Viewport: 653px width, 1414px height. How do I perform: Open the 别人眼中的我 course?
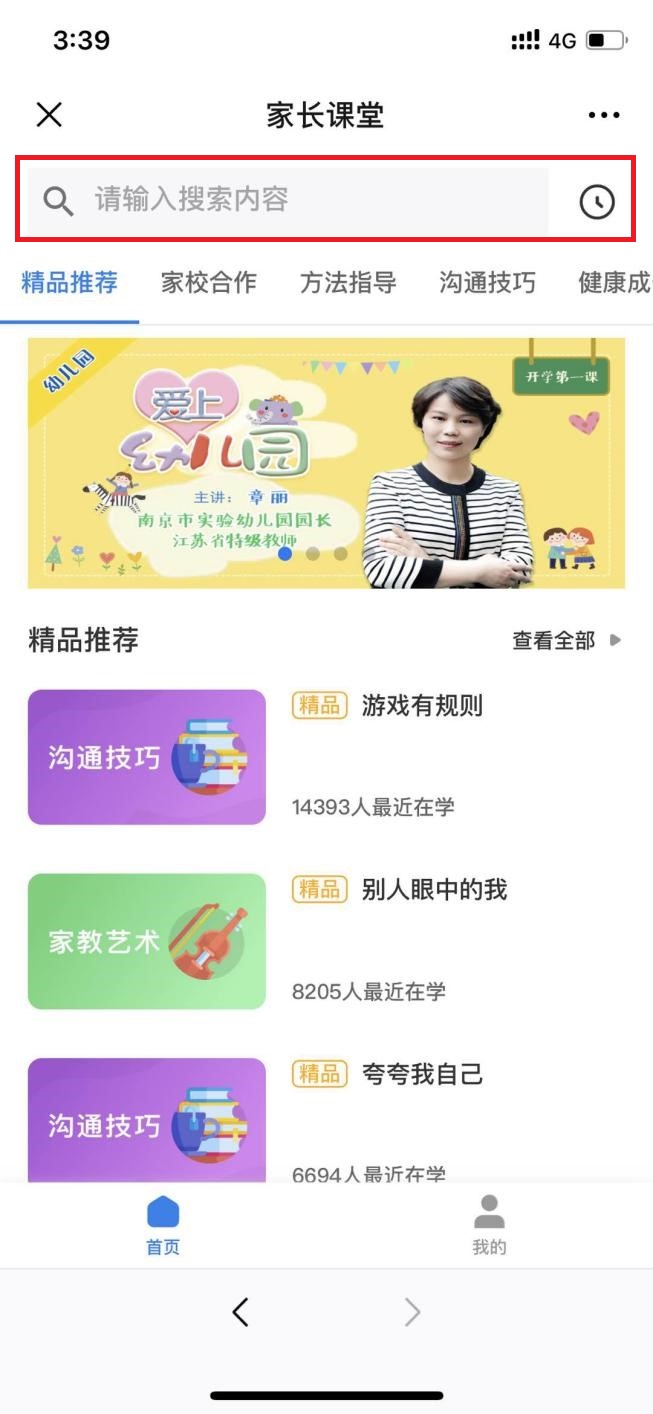click(434, 890)
